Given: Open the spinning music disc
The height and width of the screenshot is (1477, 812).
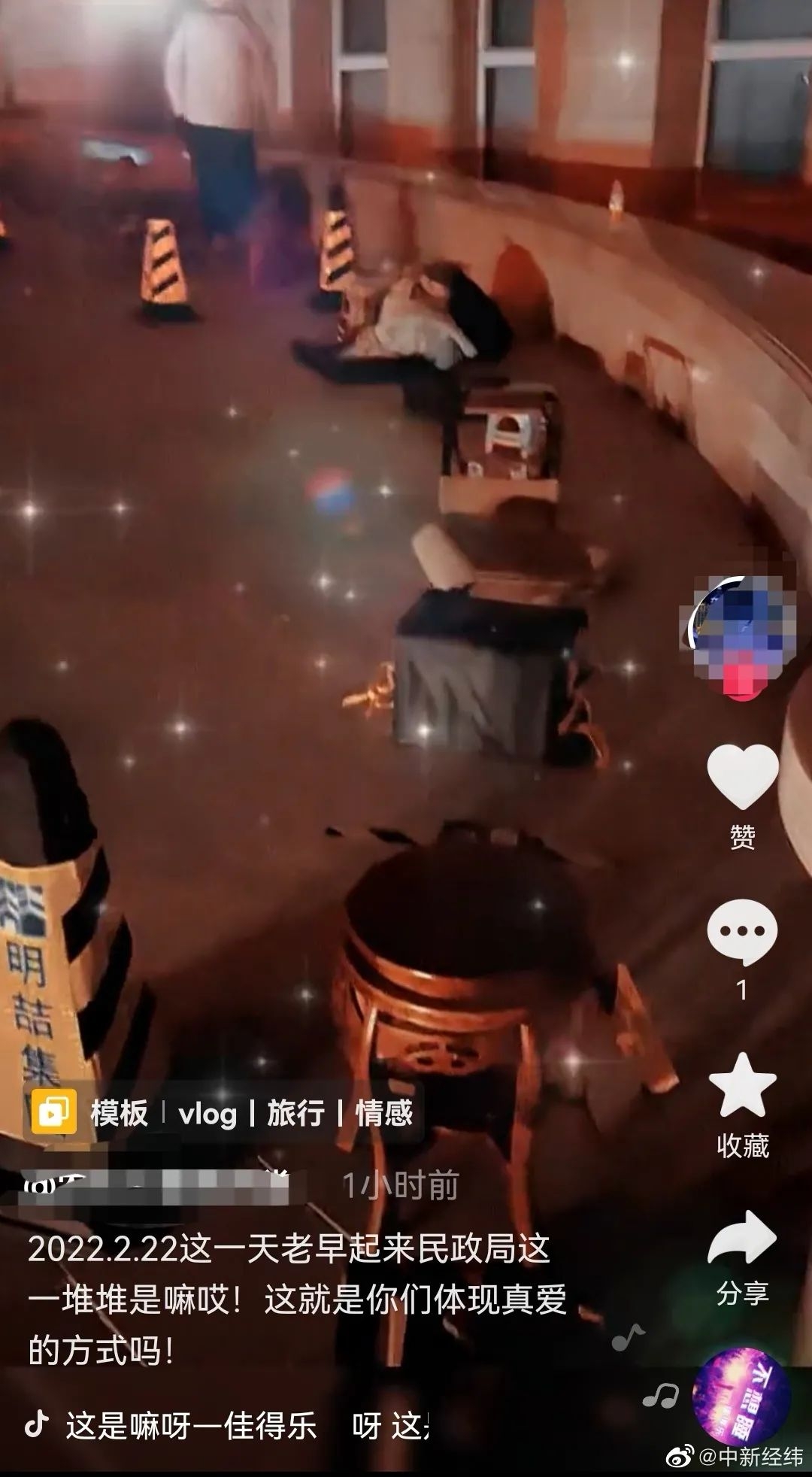Looking at the screenshot, I should coord(740,1394).
